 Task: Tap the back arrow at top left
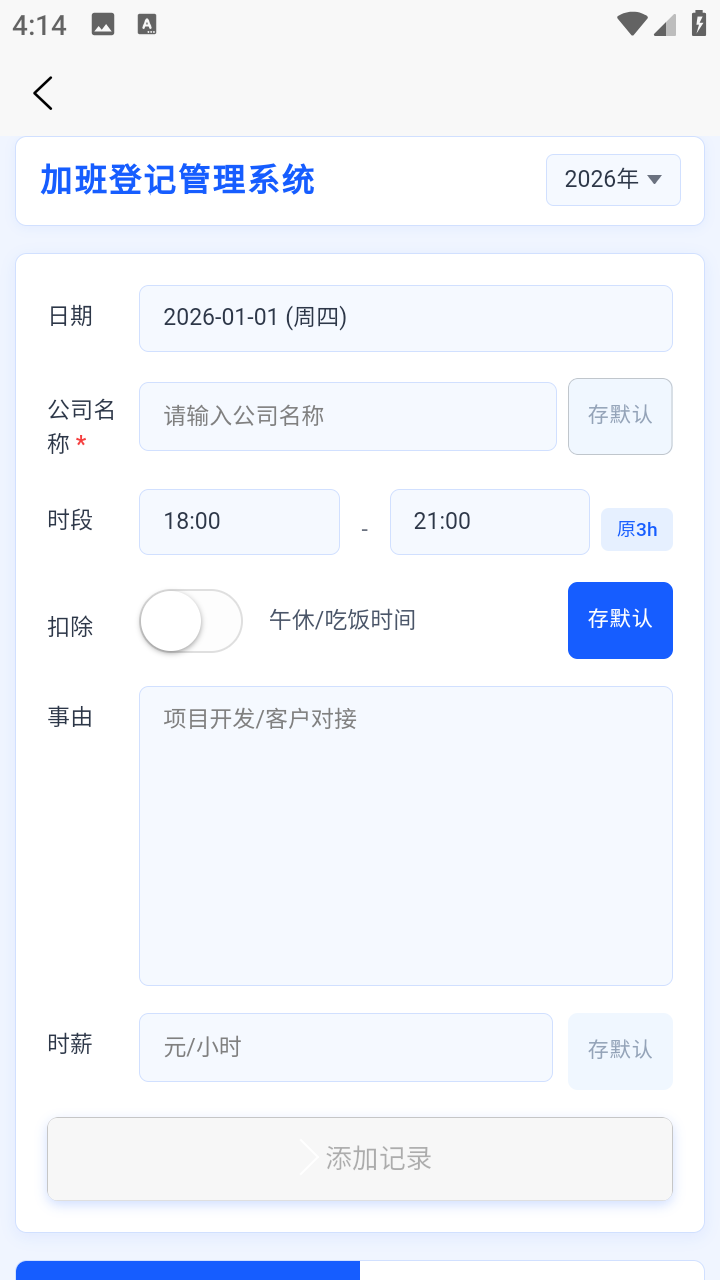42,93
